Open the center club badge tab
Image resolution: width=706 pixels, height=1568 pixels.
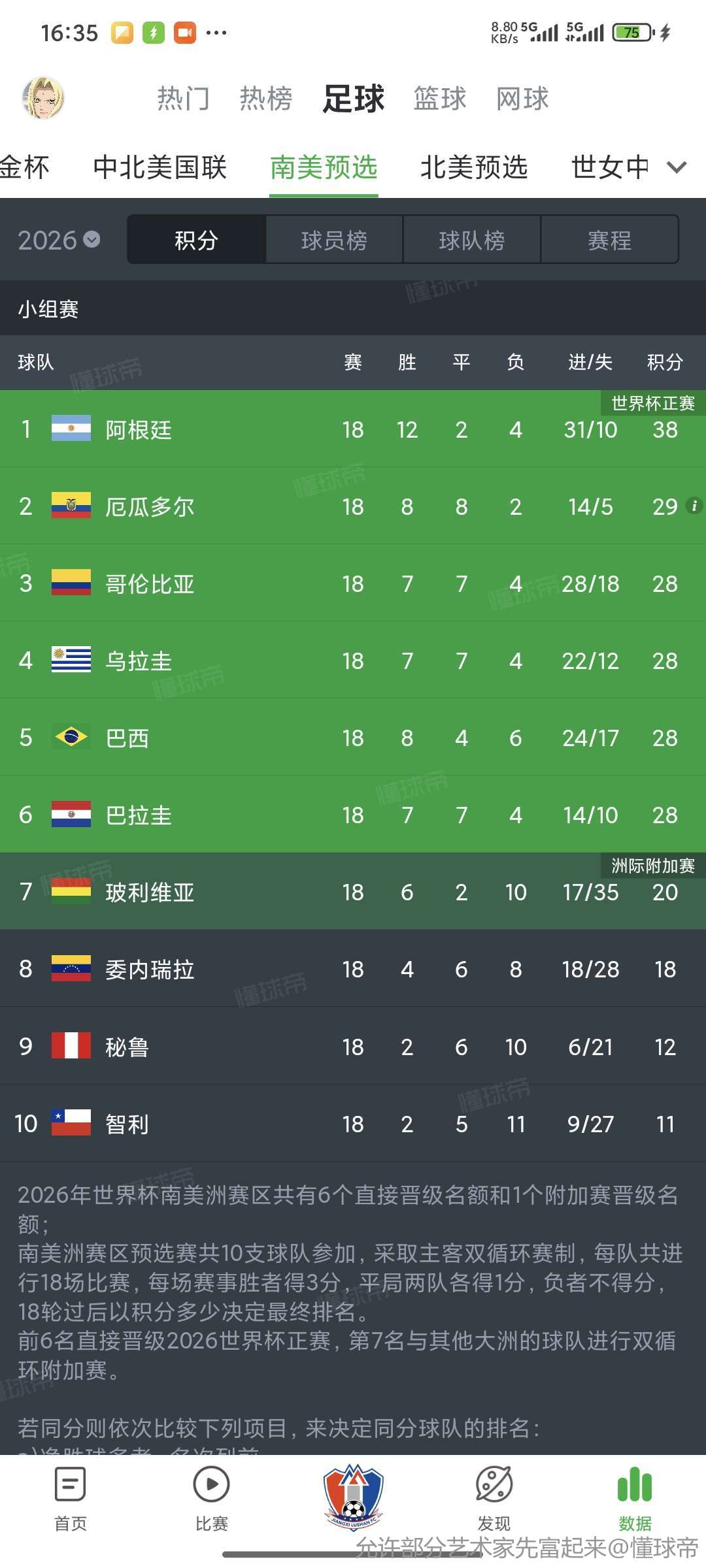353,1497
